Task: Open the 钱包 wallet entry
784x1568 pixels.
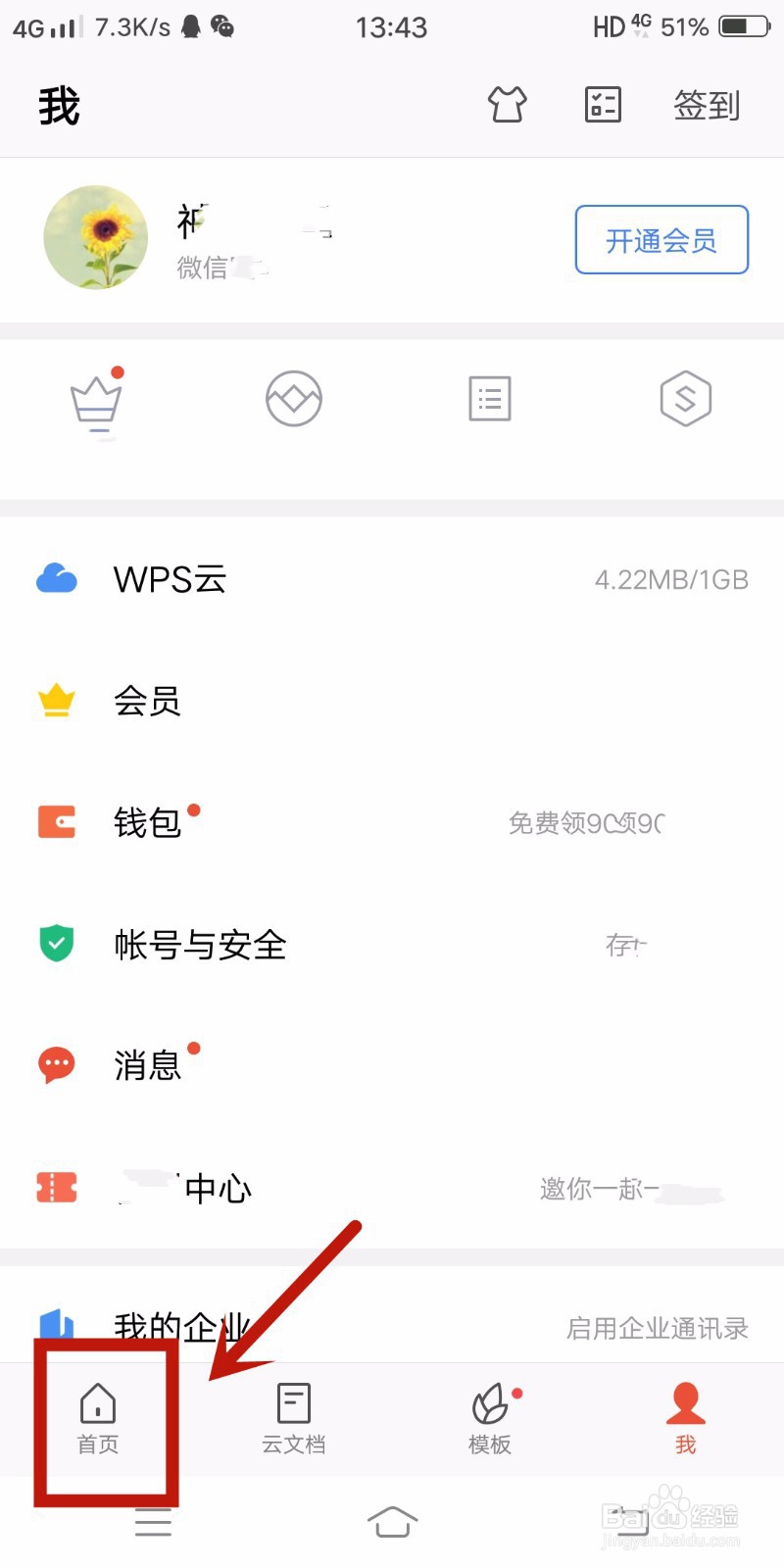Action: (x=149, y=823)
